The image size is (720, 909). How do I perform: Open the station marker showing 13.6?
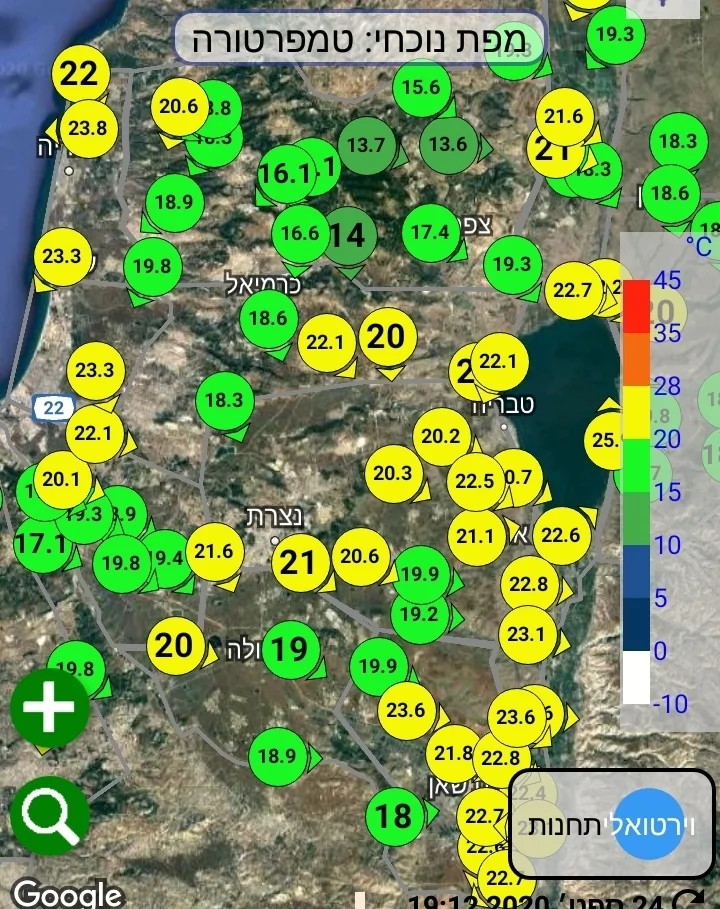pyautogui.click(x=448, y=144)
